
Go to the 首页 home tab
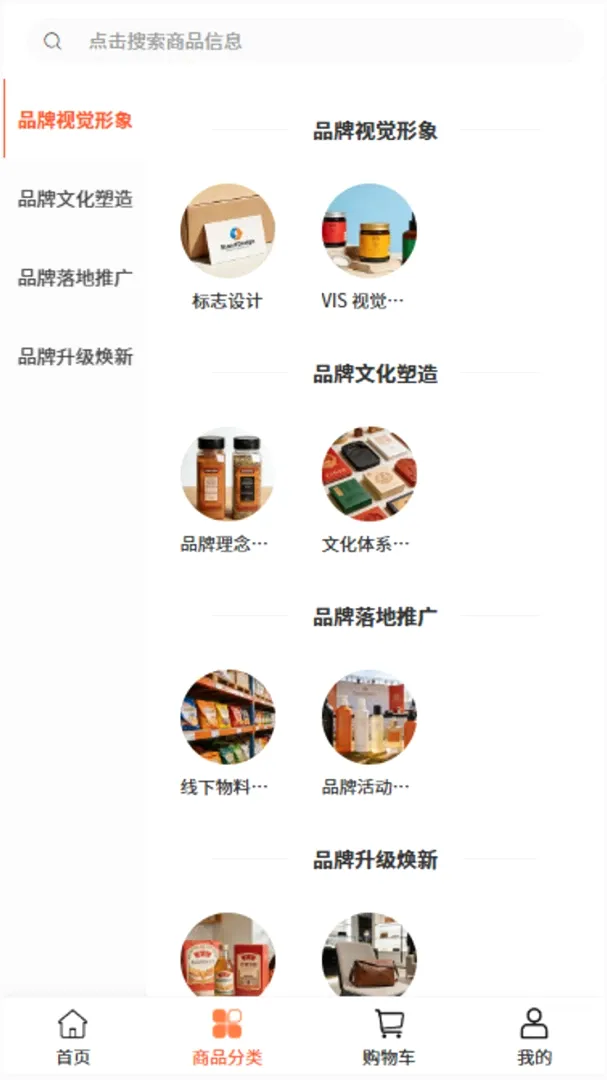(73, 1037)
